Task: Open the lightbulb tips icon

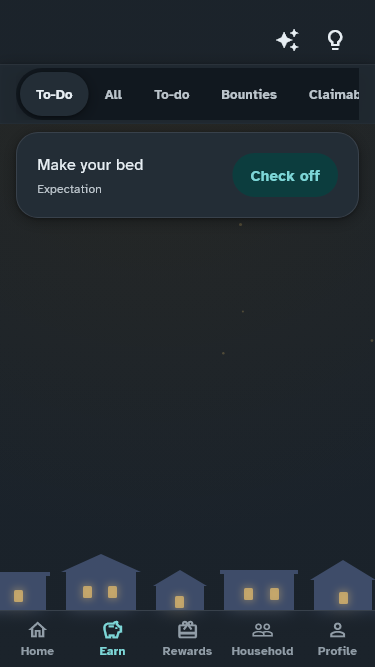Action: [335, 40]
